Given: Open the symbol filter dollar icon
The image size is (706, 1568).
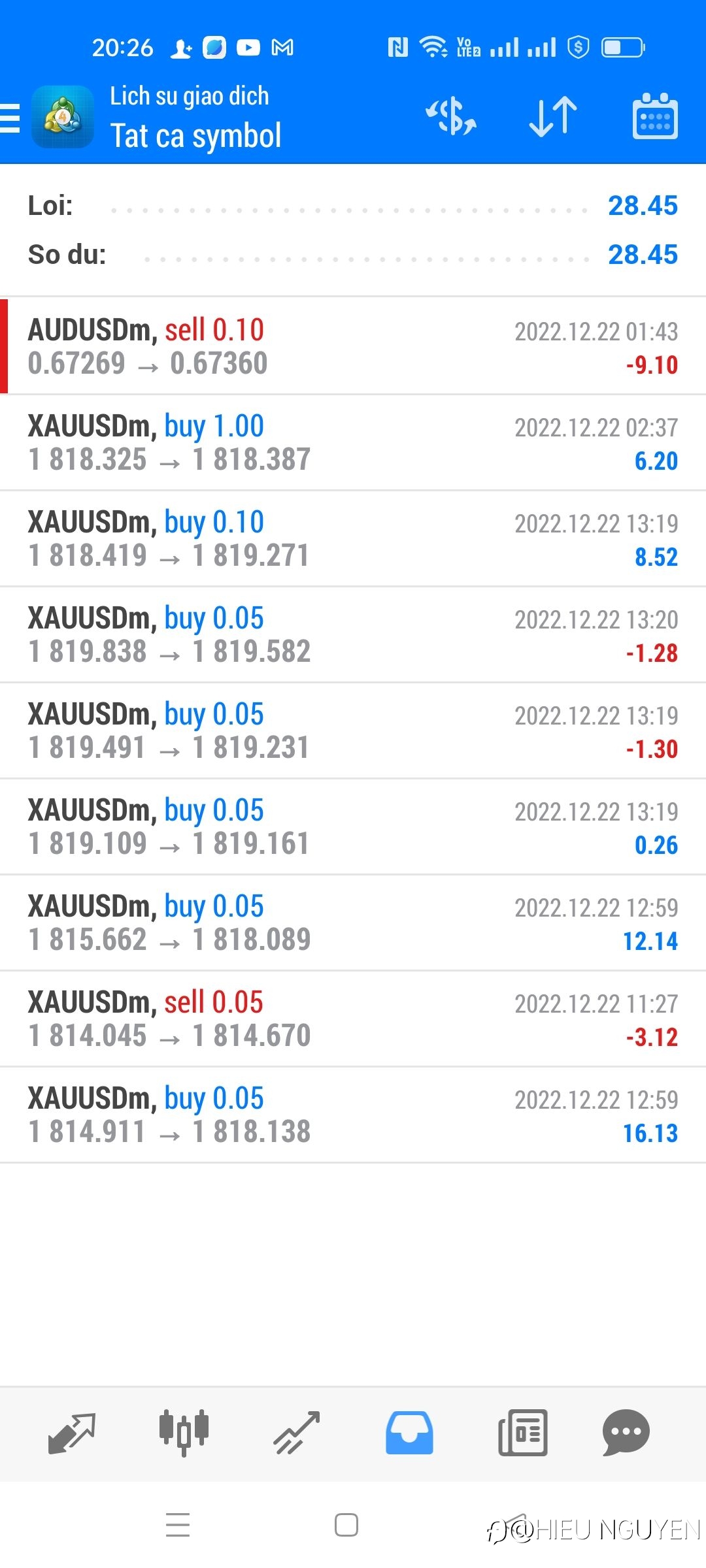Looking at the screenshot, I should pos(451,117).
